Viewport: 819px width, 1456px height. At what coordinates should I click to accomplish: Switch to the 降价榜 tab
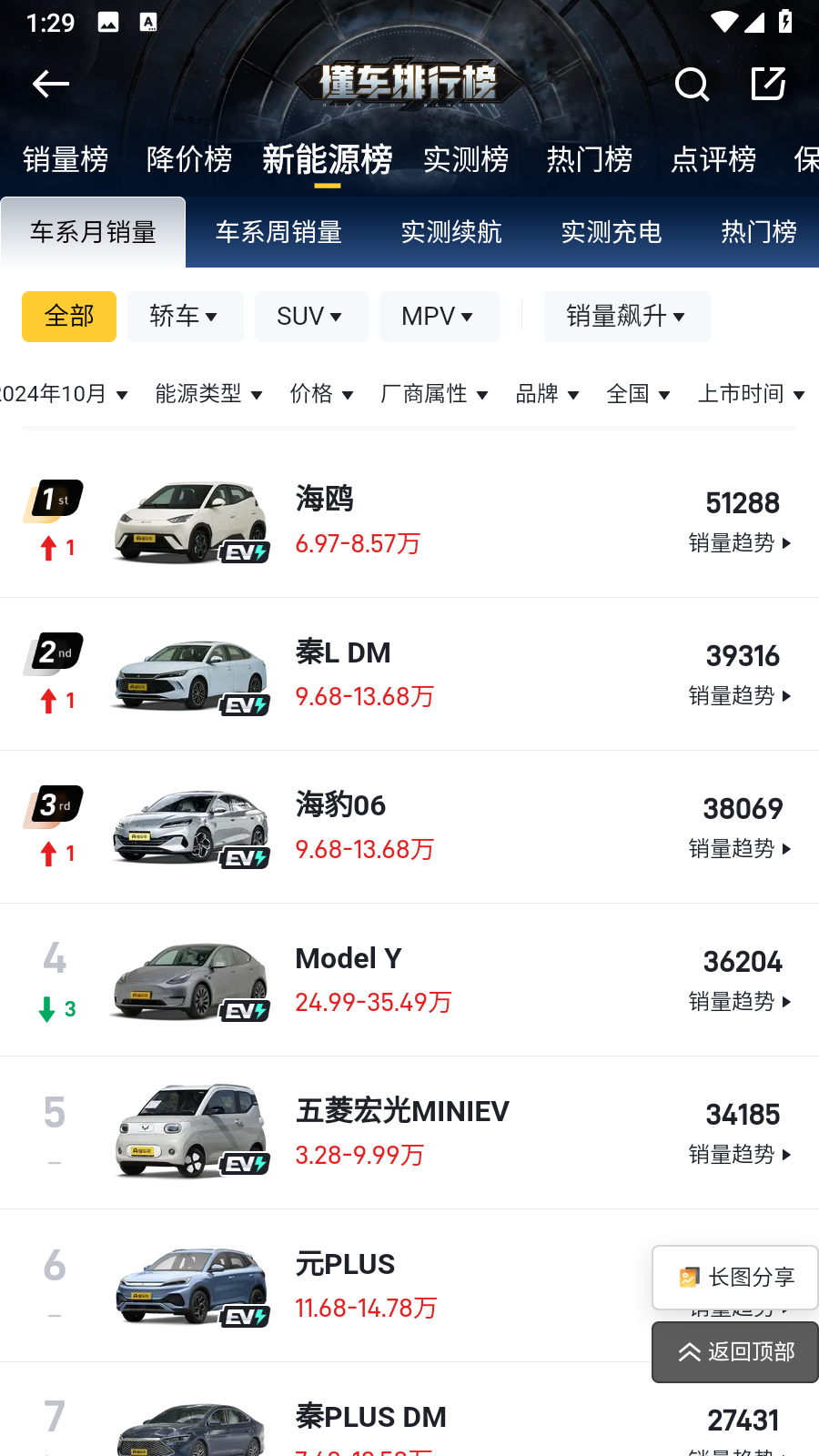[189, 160]
